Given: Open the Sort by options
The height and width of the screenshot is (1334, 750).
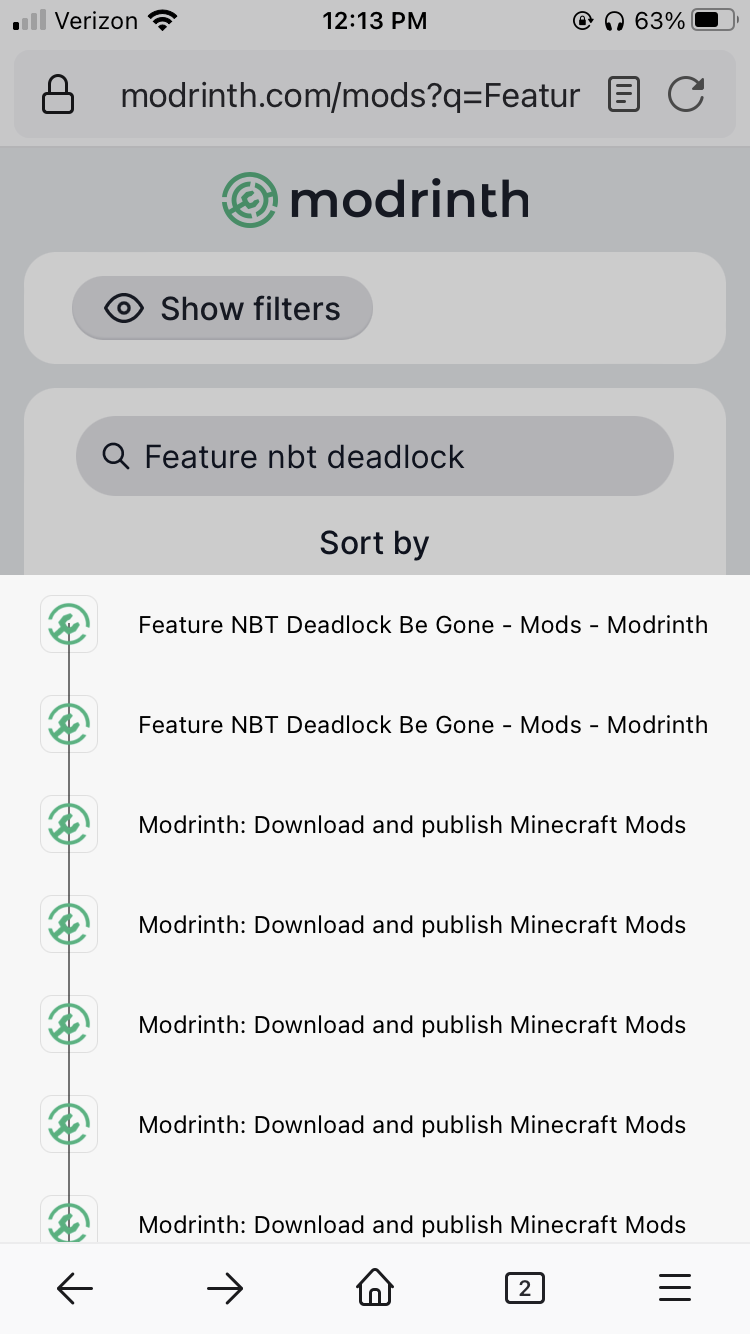Looking at the screenshot, I should [x=374, y=542].
